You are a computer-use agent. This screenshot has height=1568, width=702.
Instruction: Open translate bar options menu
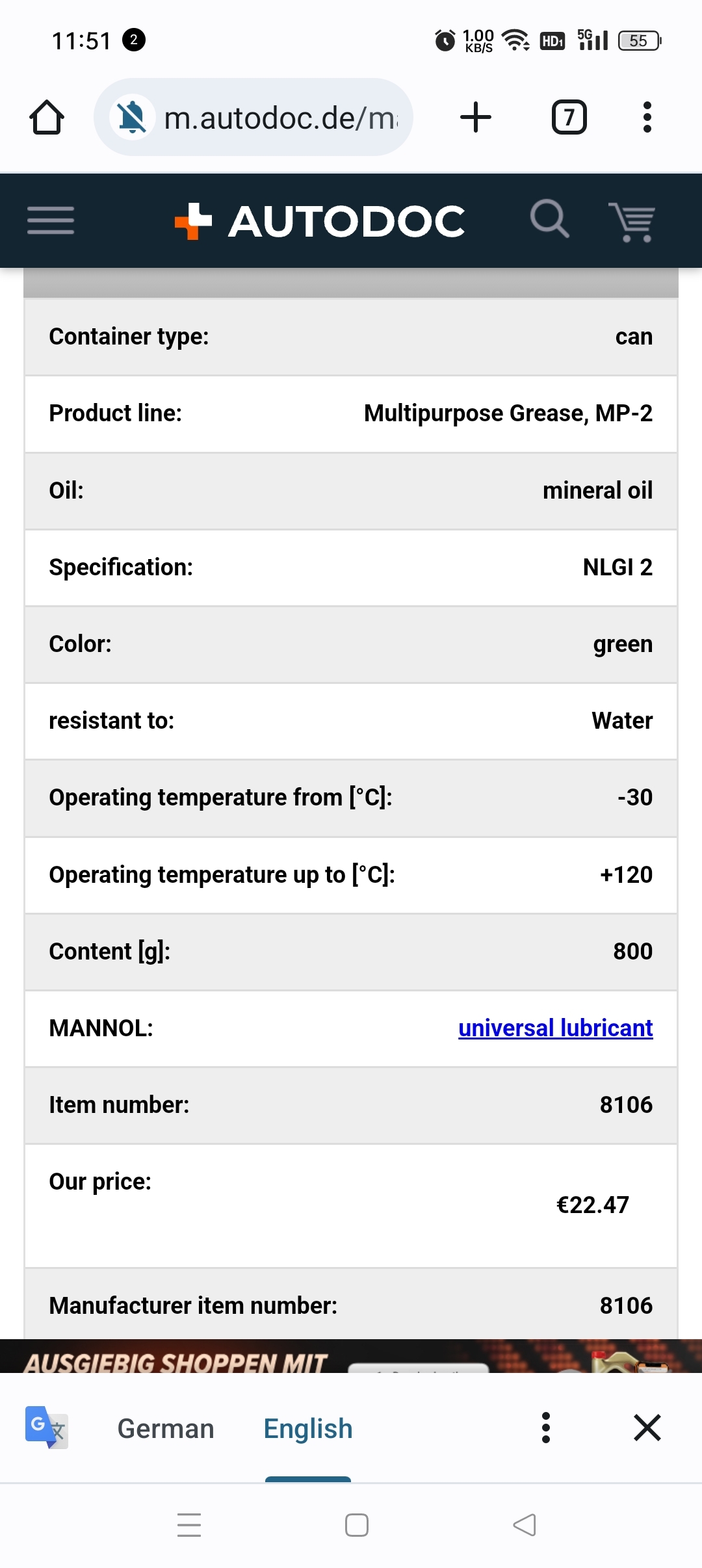point(546,1428)
